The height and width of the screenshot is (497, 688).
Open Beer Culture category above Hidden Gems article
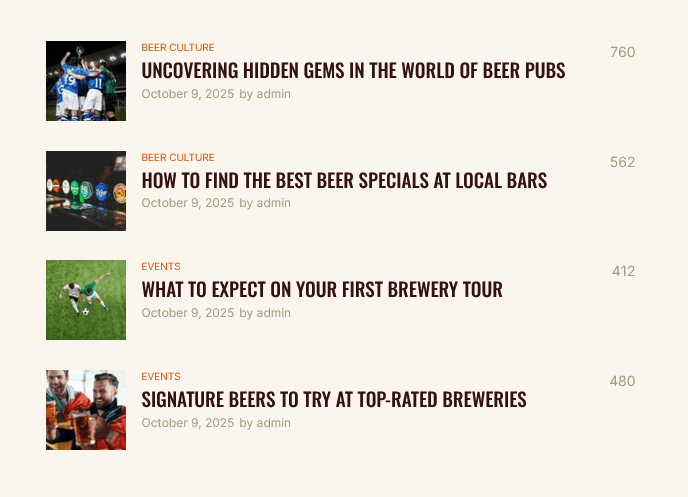pyautogui.click(x=178, y=48)
